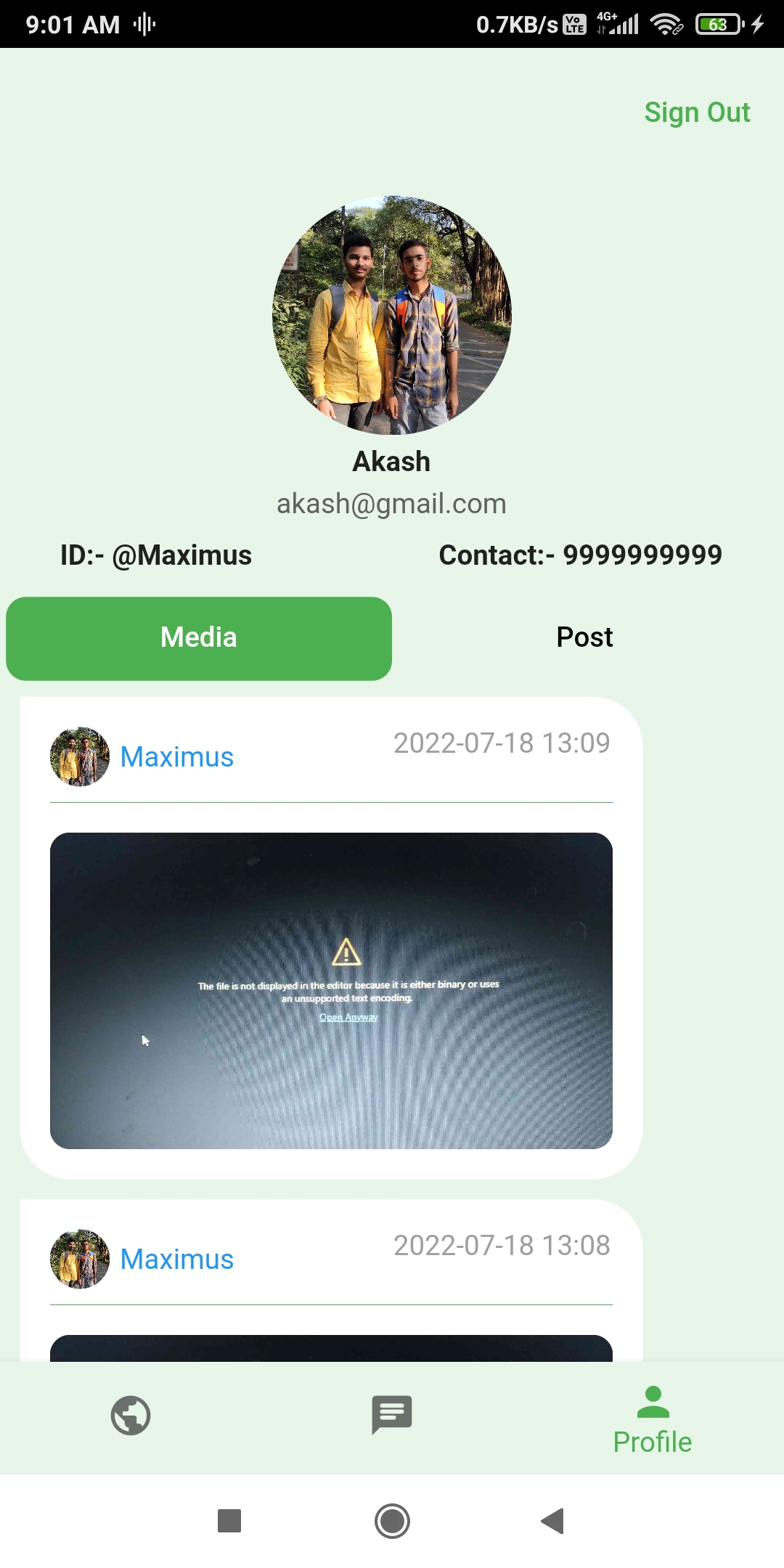Open the globe feed tab

click(131, 1416)
